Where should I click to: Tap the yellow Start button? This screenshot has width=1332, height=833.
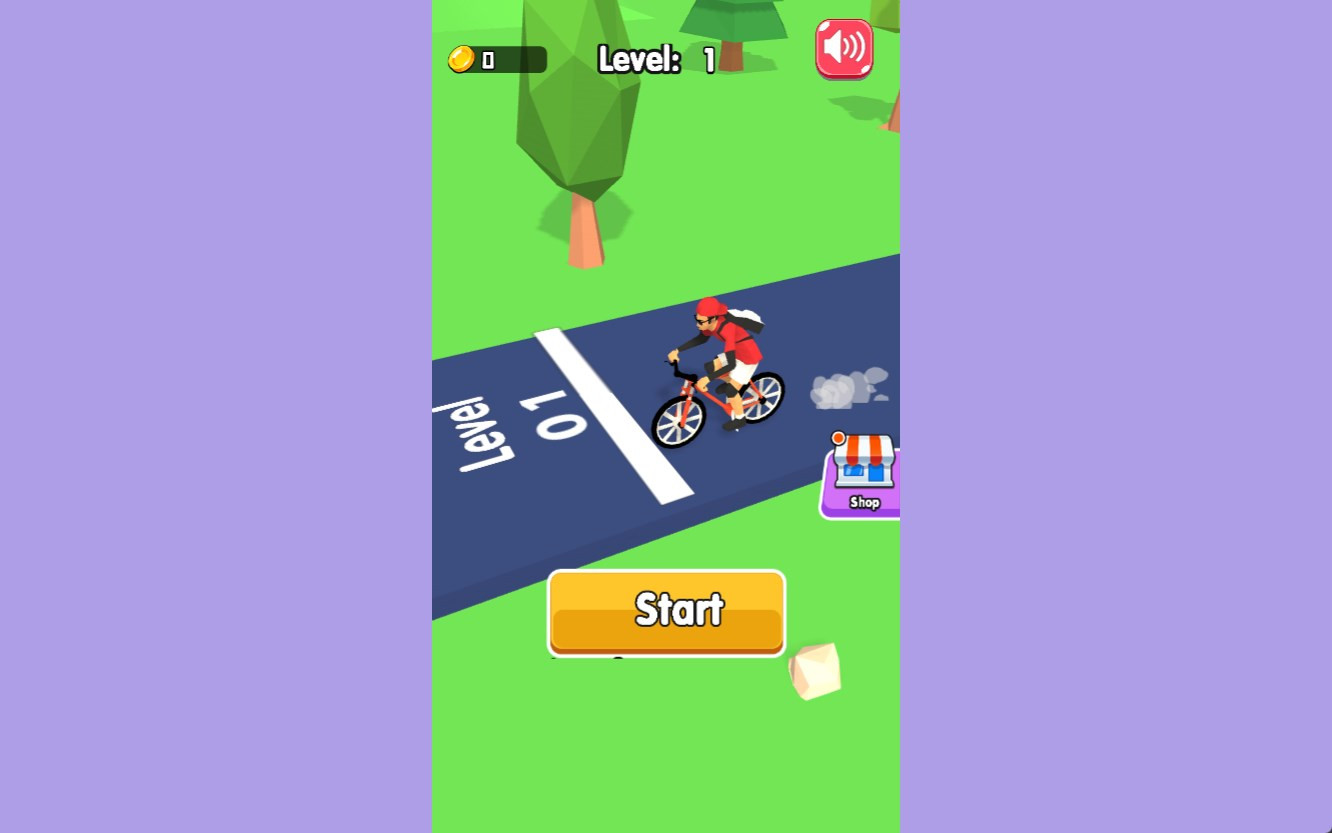click(666, 612)
